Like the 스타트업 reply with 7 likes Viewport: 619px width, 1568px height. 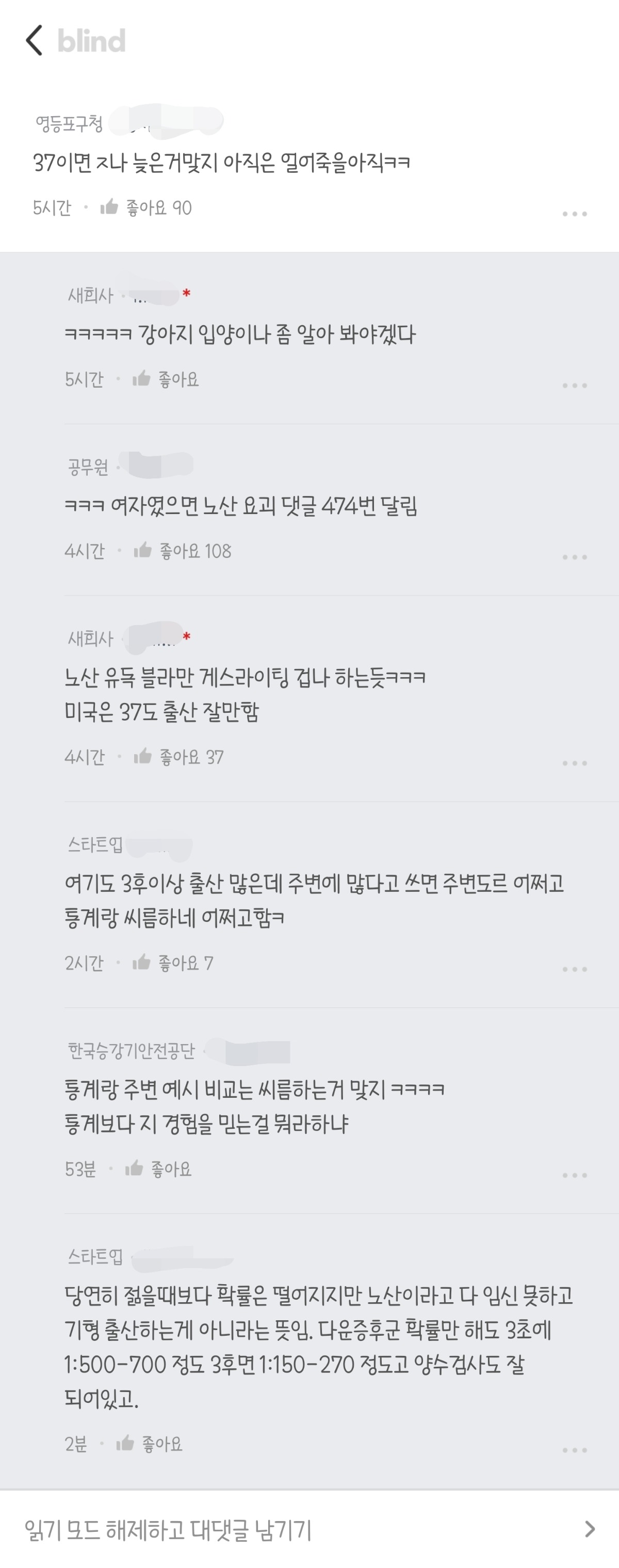(x=142, y=963)
